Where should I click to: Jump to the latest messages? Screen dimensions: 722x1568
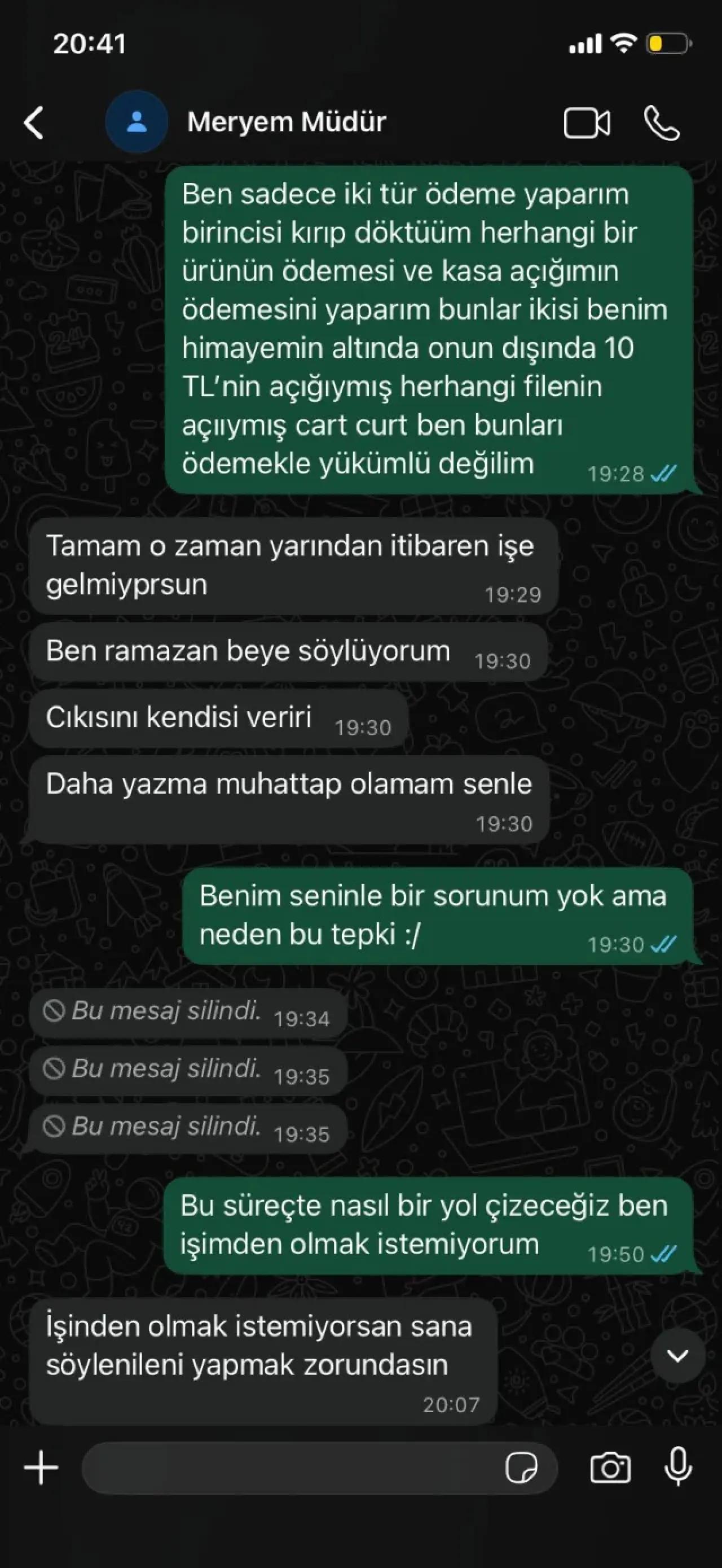(x=677, y=1356)
